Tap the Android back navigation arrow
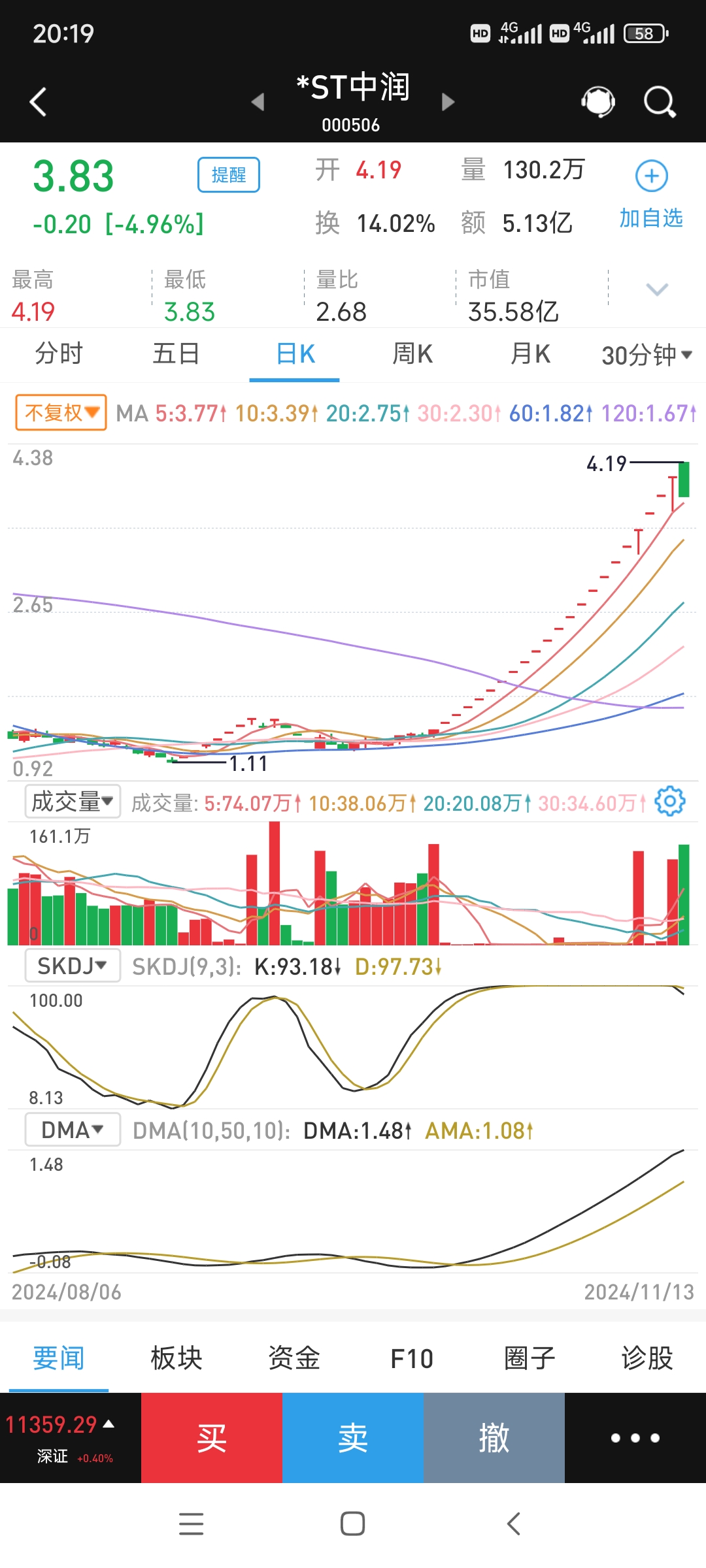 pos(514,1524)
